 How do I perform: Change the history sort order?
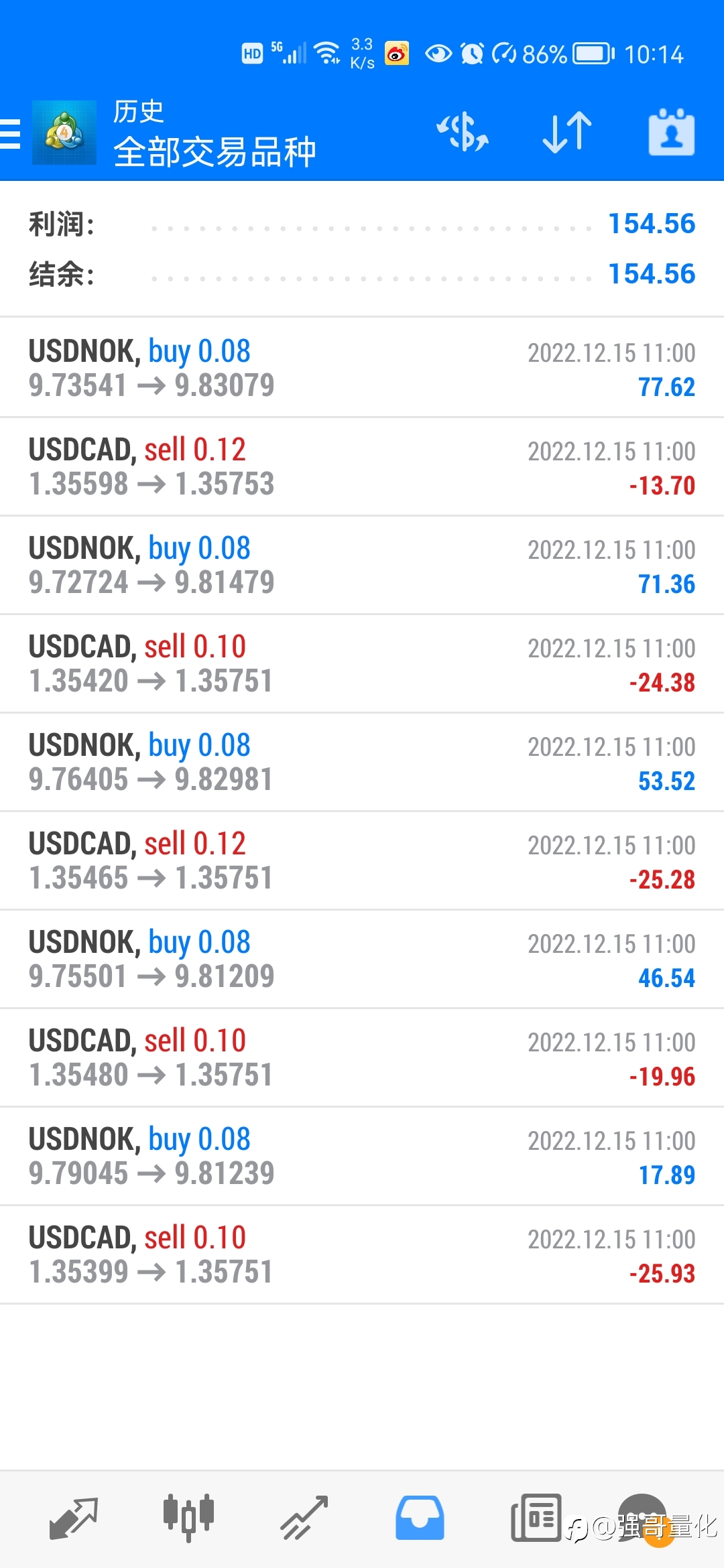coord(567,132)
